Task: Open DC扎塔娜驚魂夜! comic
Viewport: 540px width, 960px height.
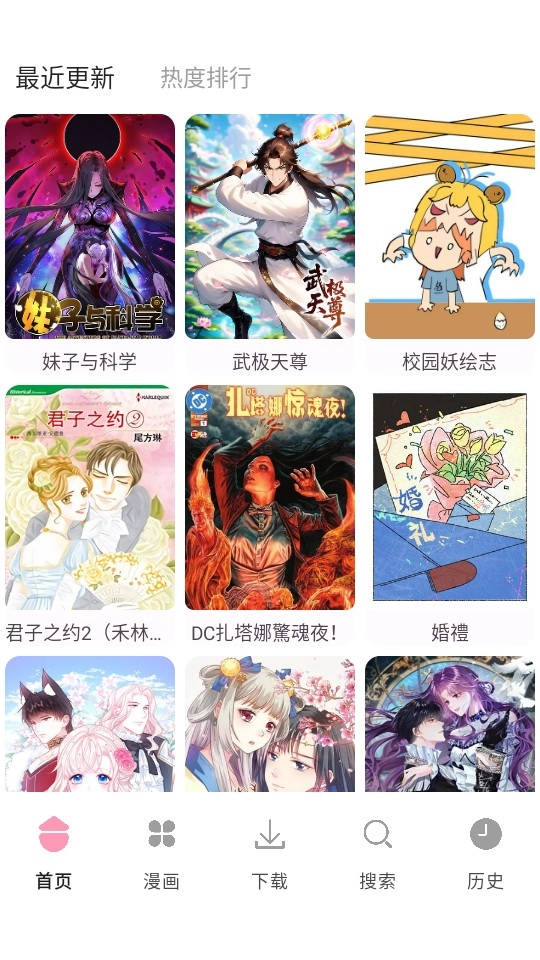Action: [x=270, y=516]
